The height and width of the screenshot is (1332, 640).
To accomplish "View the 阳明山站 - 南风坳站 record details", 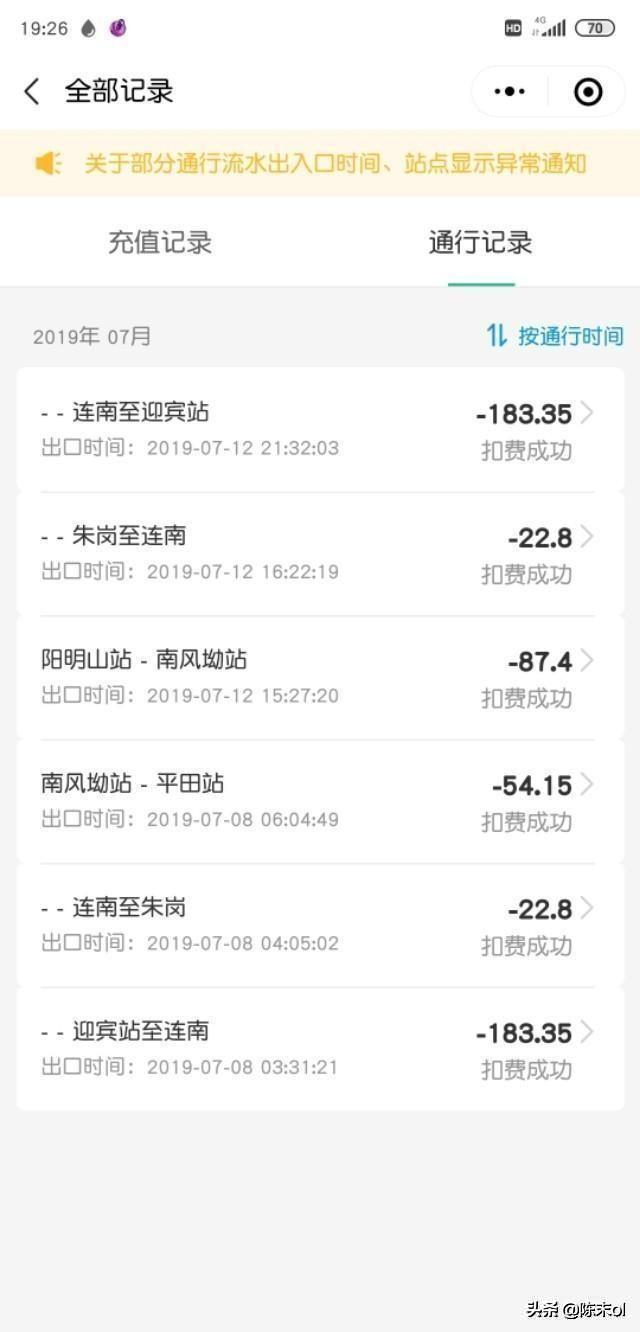I will 320,678.
